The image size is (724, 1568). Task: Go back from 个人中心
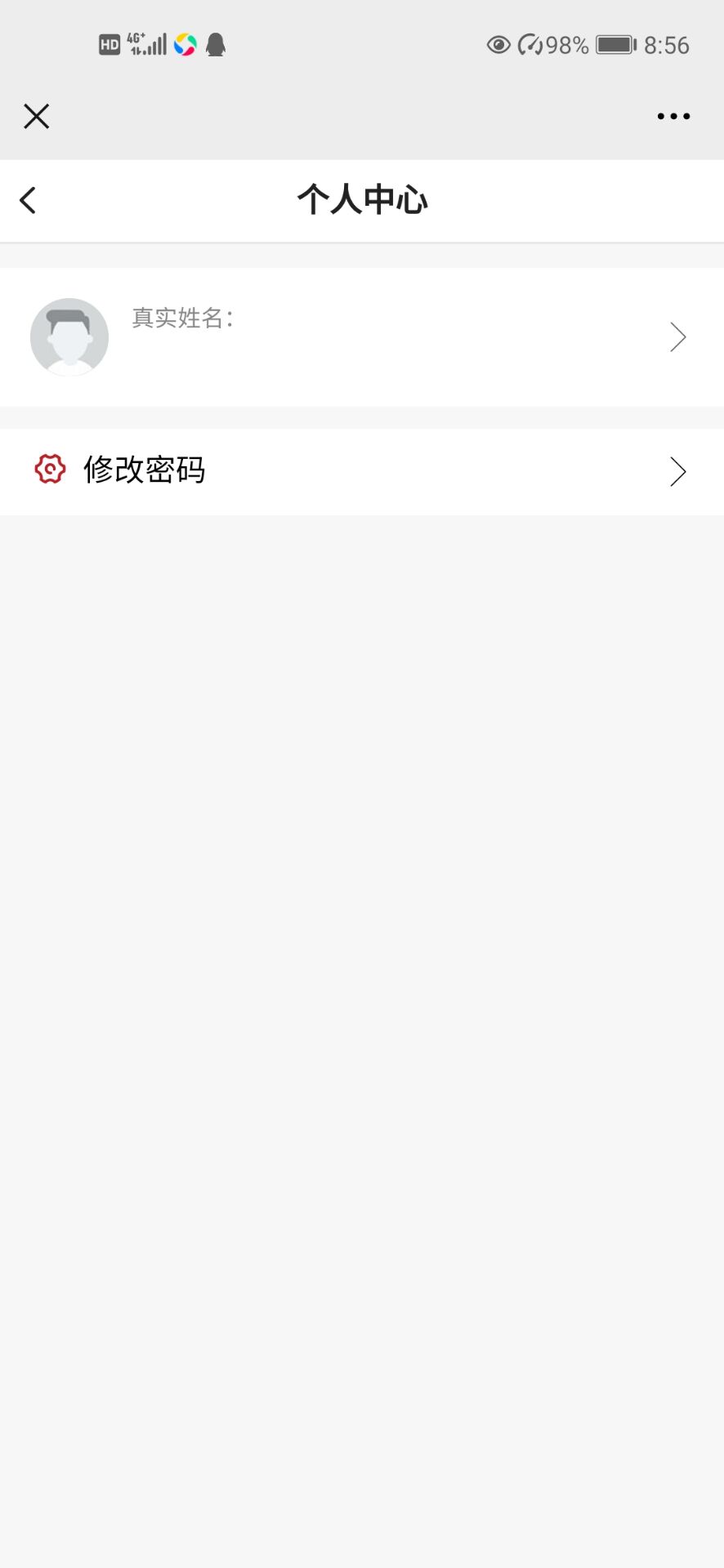(29, 200)
